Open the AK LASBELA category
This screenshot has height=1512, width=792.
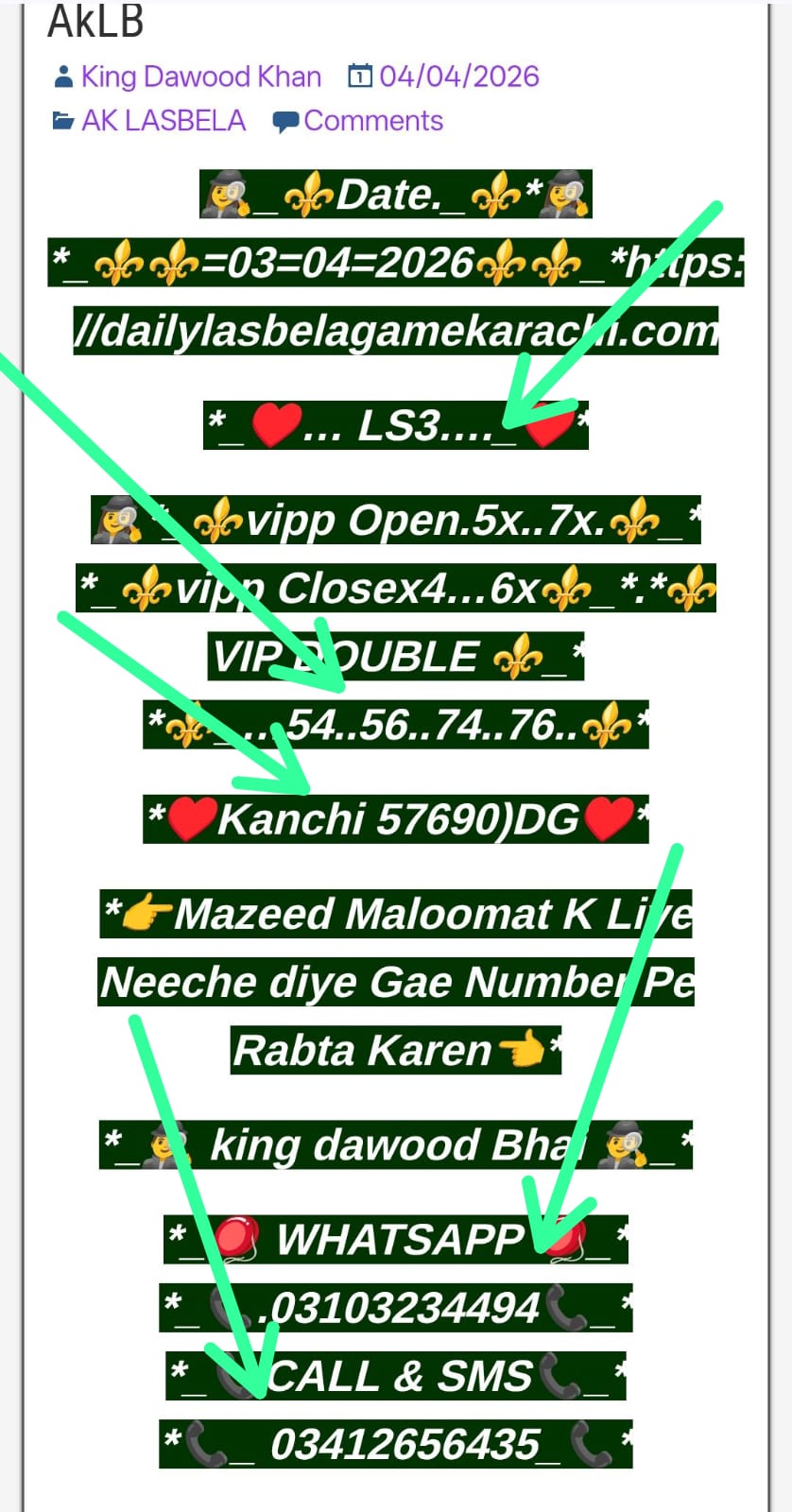tap(163, 121)
